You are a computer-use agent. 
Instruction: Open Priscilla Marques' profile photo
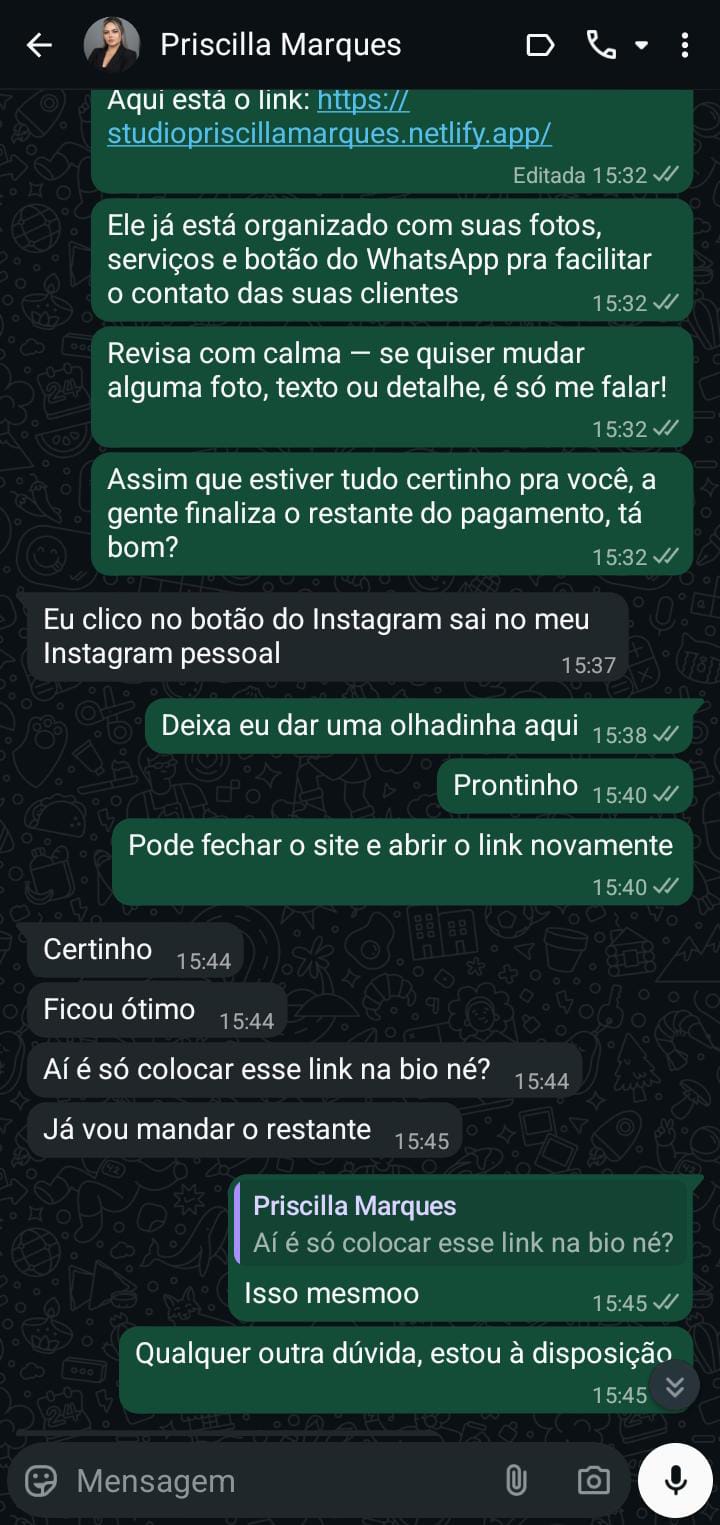(112, 45)
